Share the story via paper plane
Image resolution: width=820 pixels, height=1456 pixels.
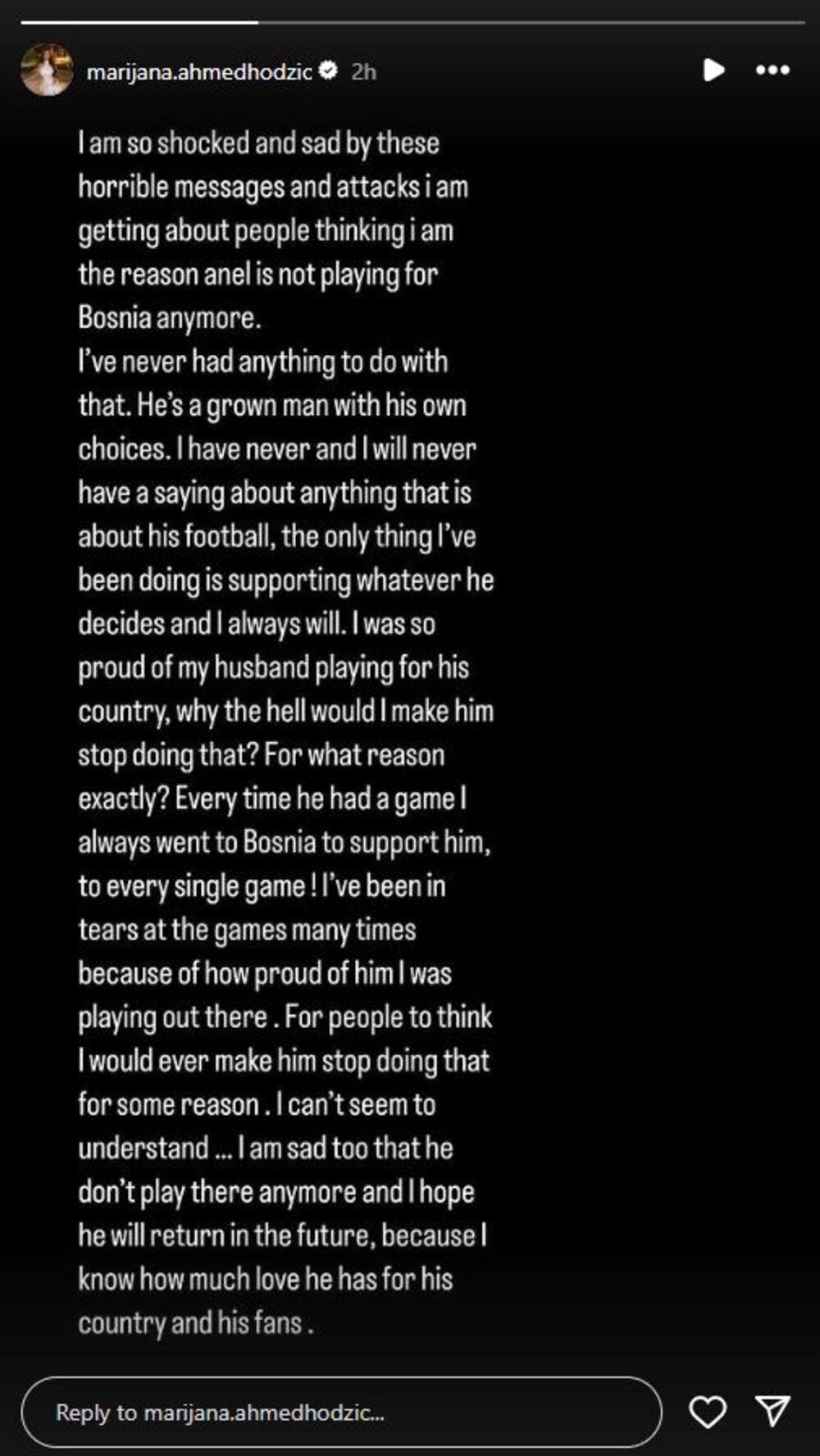click(772, 1412)
